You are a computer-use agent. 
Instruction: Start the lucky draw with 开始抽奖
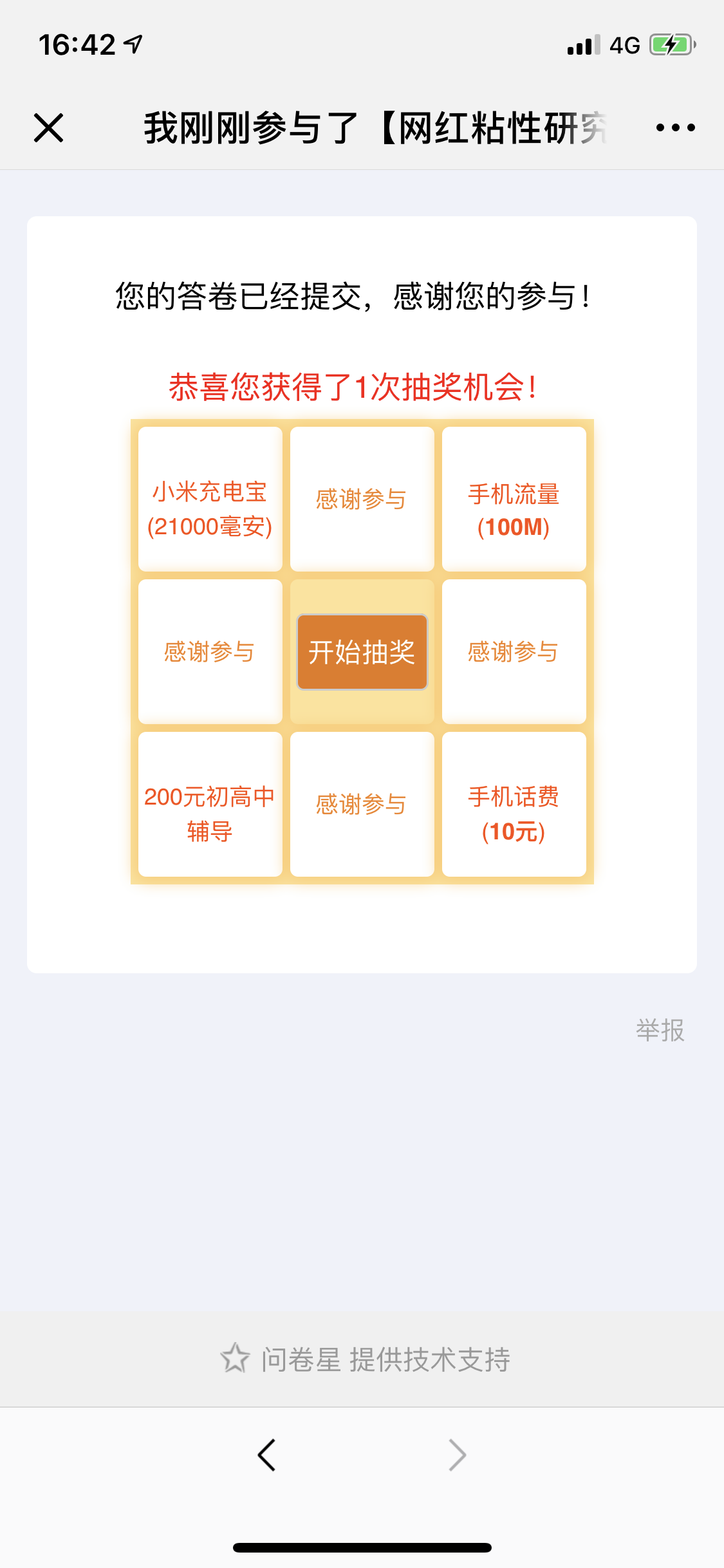tap(362, 652)
